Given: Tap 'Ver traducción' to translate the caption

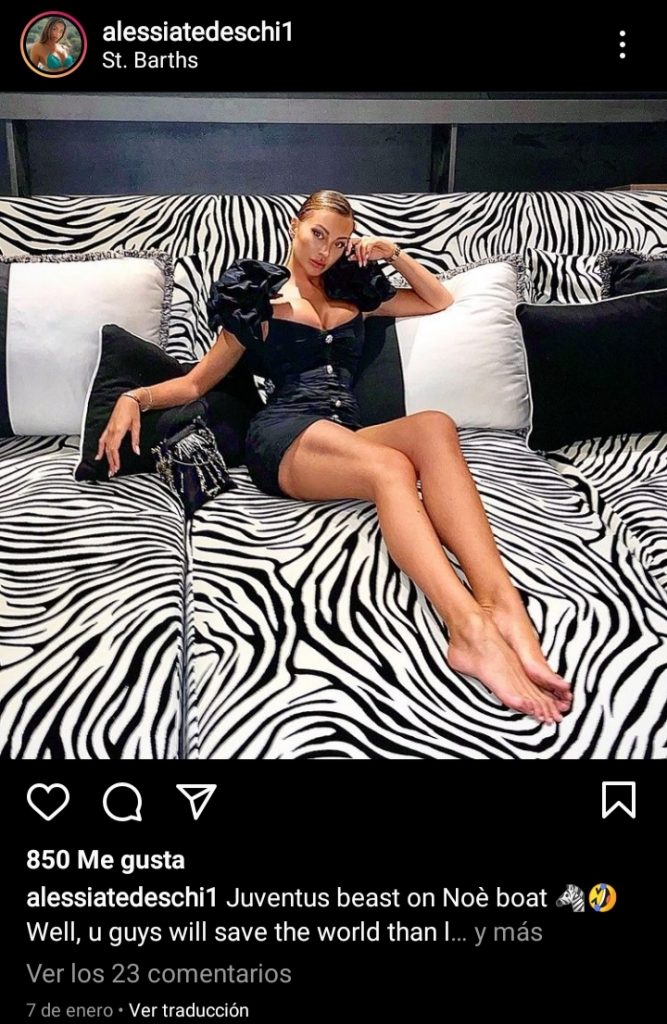Looking at the screenshot, I should click(189, 1010).
